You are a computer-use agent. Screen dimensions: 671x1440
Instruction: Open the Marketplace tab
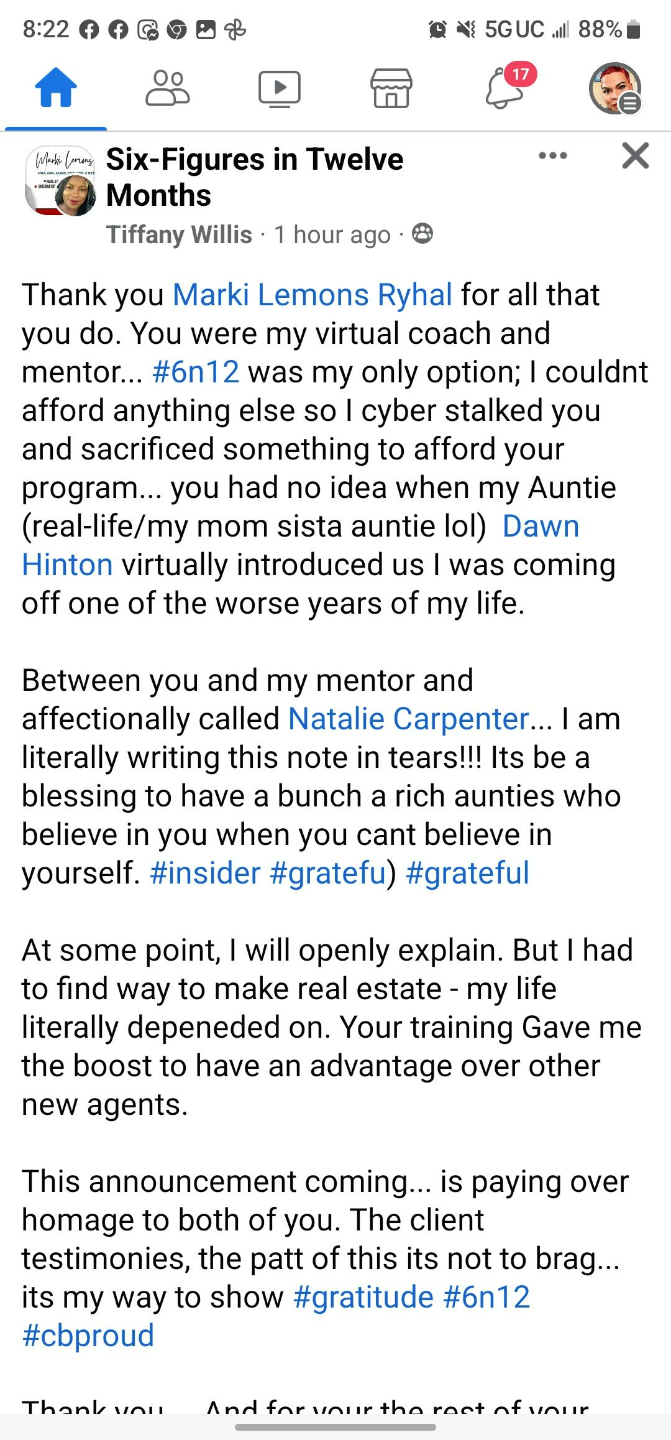click(x=391, y=89)
